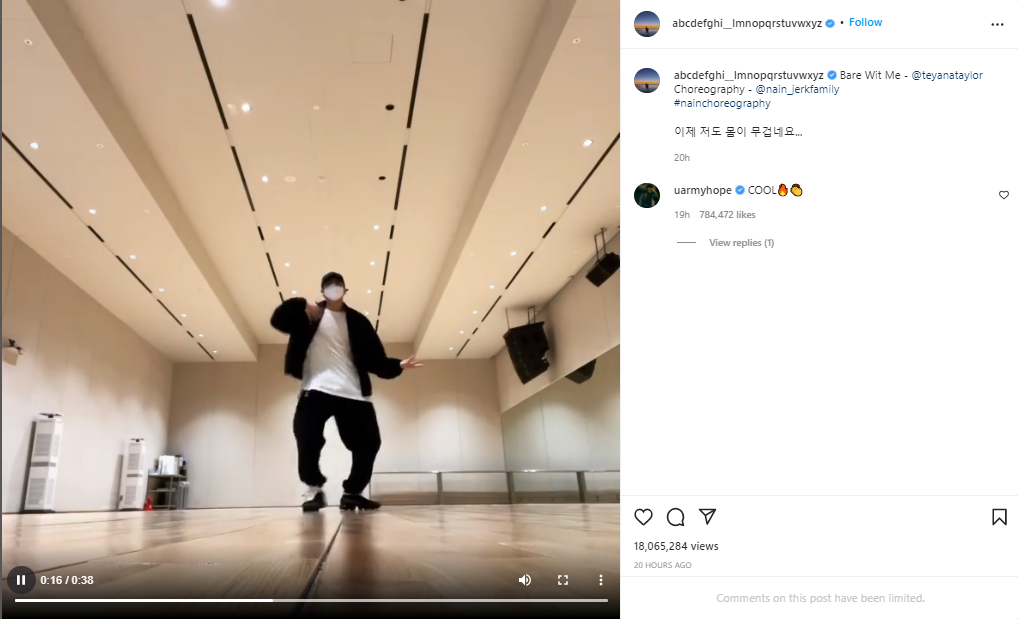Open the video player options menu
Viewport: 1018px width, 619px height.
600,580
